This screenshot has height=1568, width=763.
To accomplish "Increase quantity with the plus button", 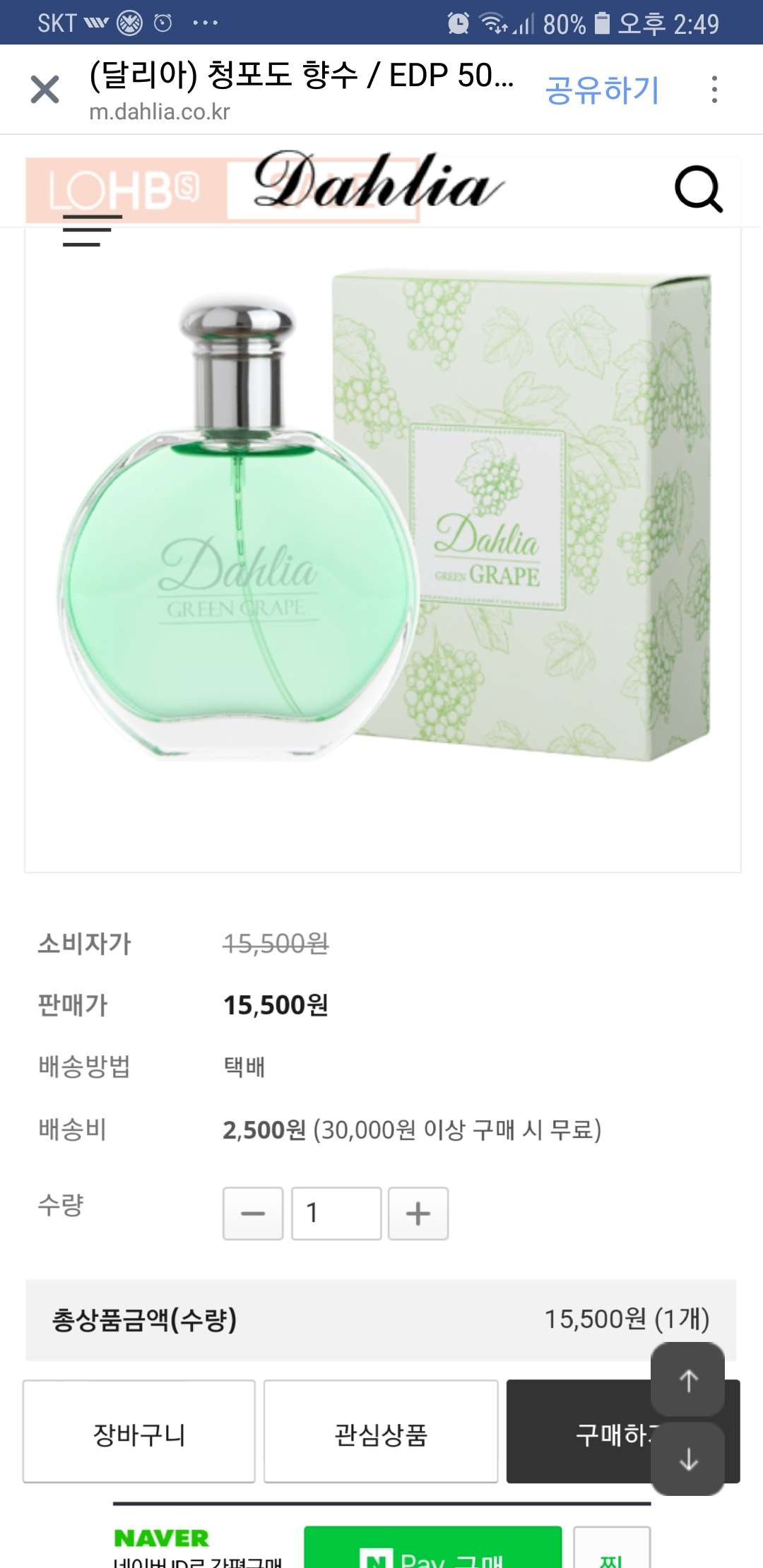I will [418, 1213].
